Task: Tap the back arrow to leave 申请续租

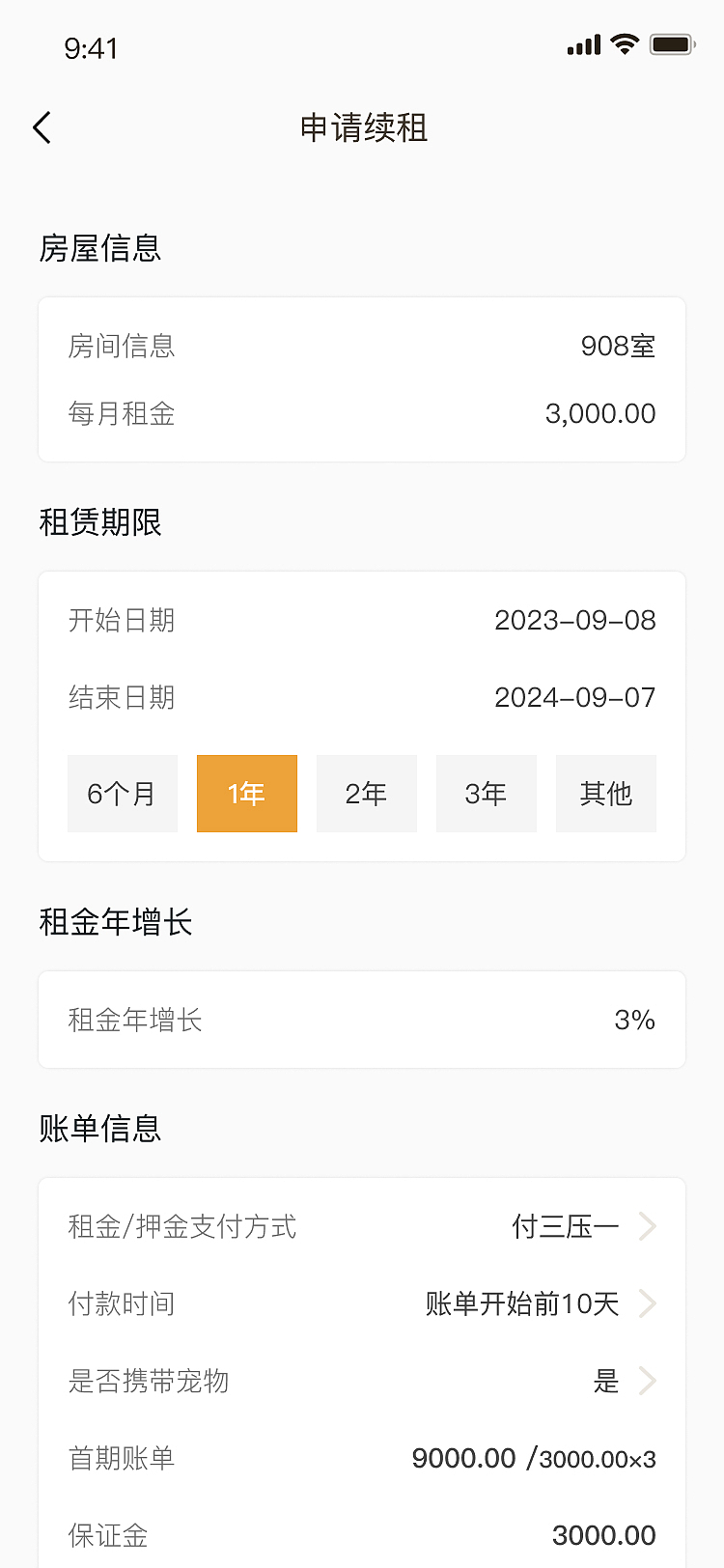Action: pyautogui.click(x=42, y=126)
